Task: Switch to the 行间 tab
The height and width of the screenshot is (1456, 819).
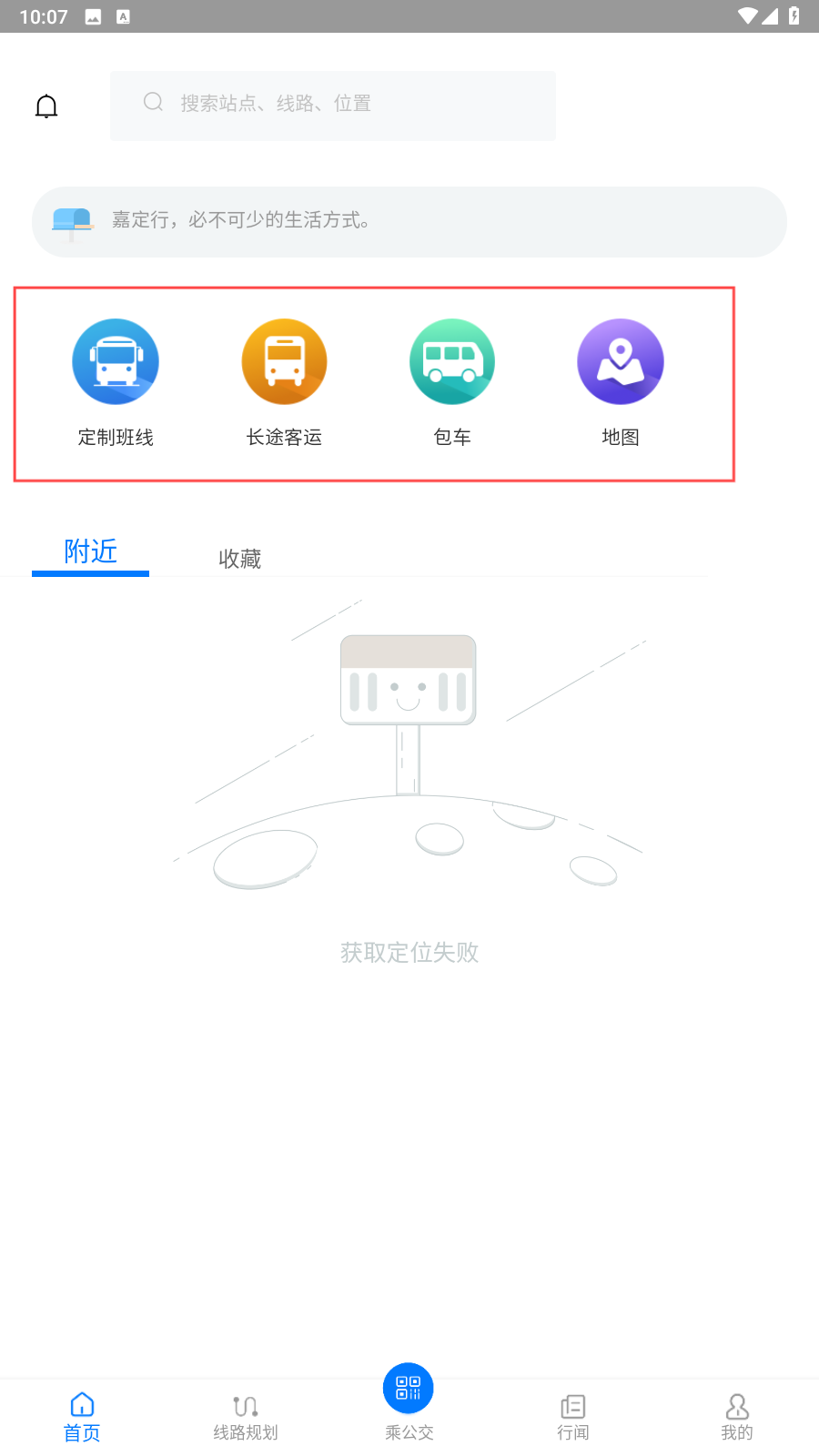Action: point(573,1418)
